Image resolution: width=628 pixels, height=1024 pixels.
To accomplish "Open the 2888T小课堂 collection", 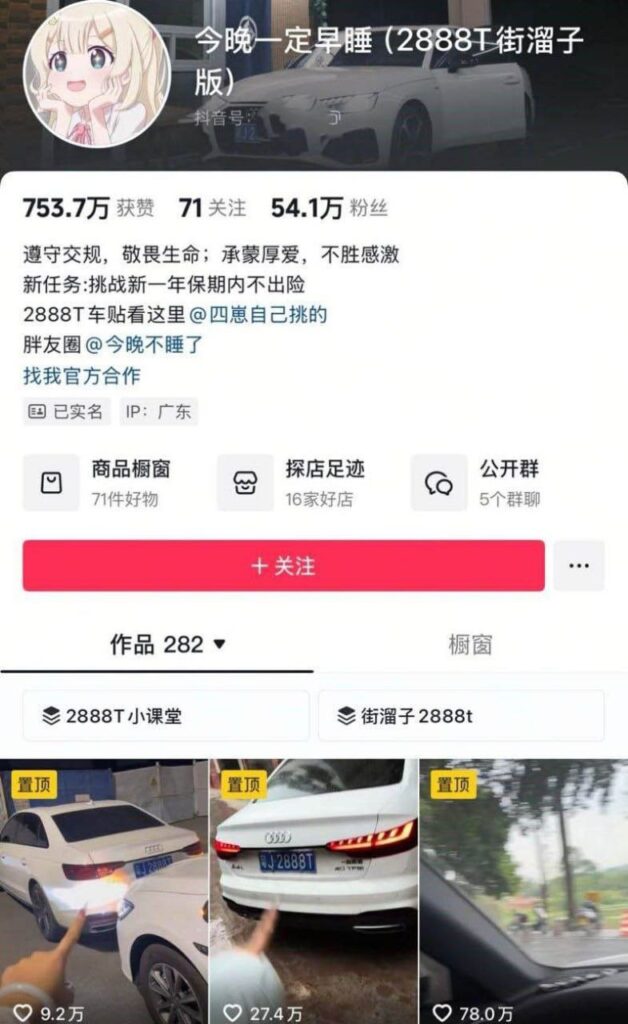I will (x=165, y=716).
